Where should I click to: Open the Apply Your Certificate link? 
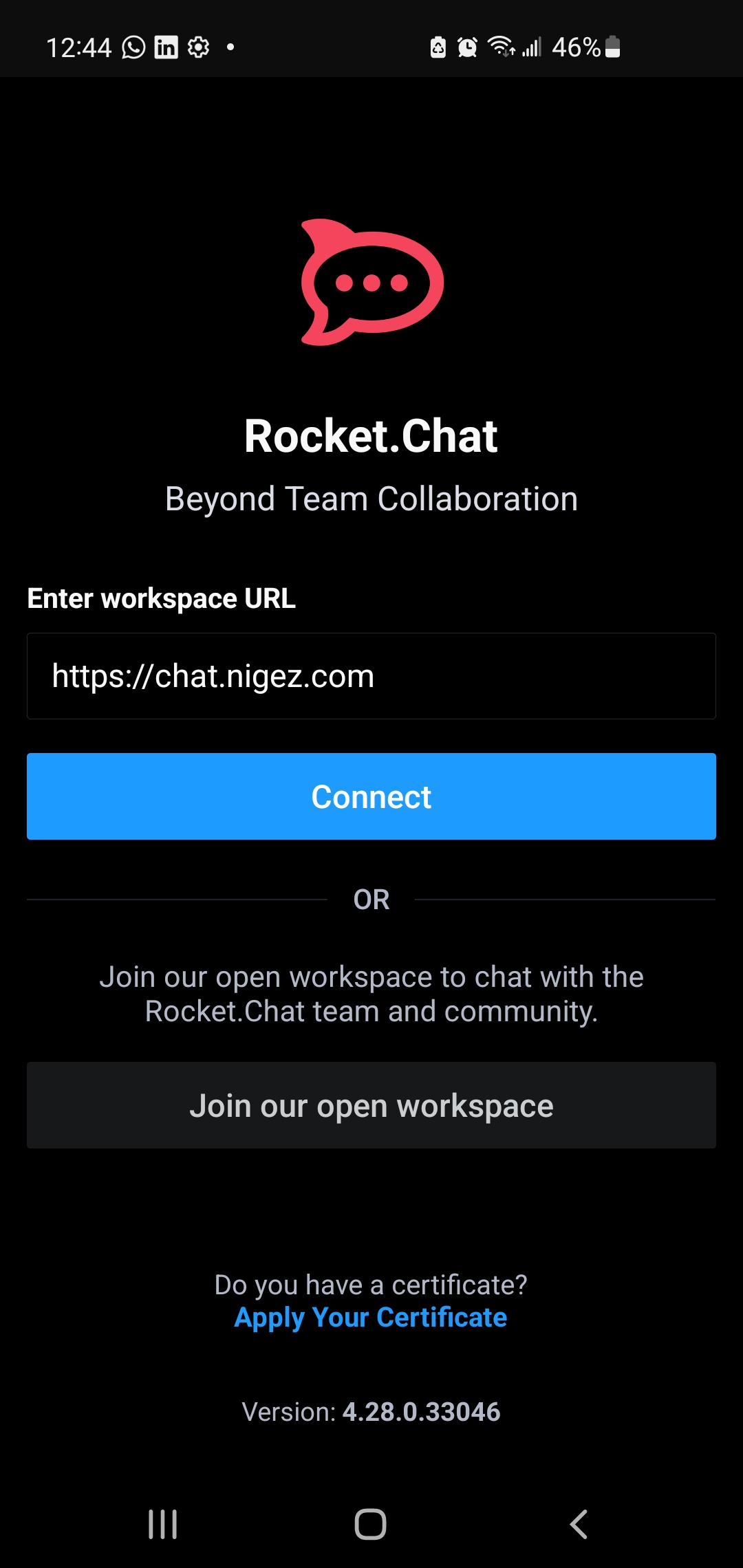coord(371,1317)
